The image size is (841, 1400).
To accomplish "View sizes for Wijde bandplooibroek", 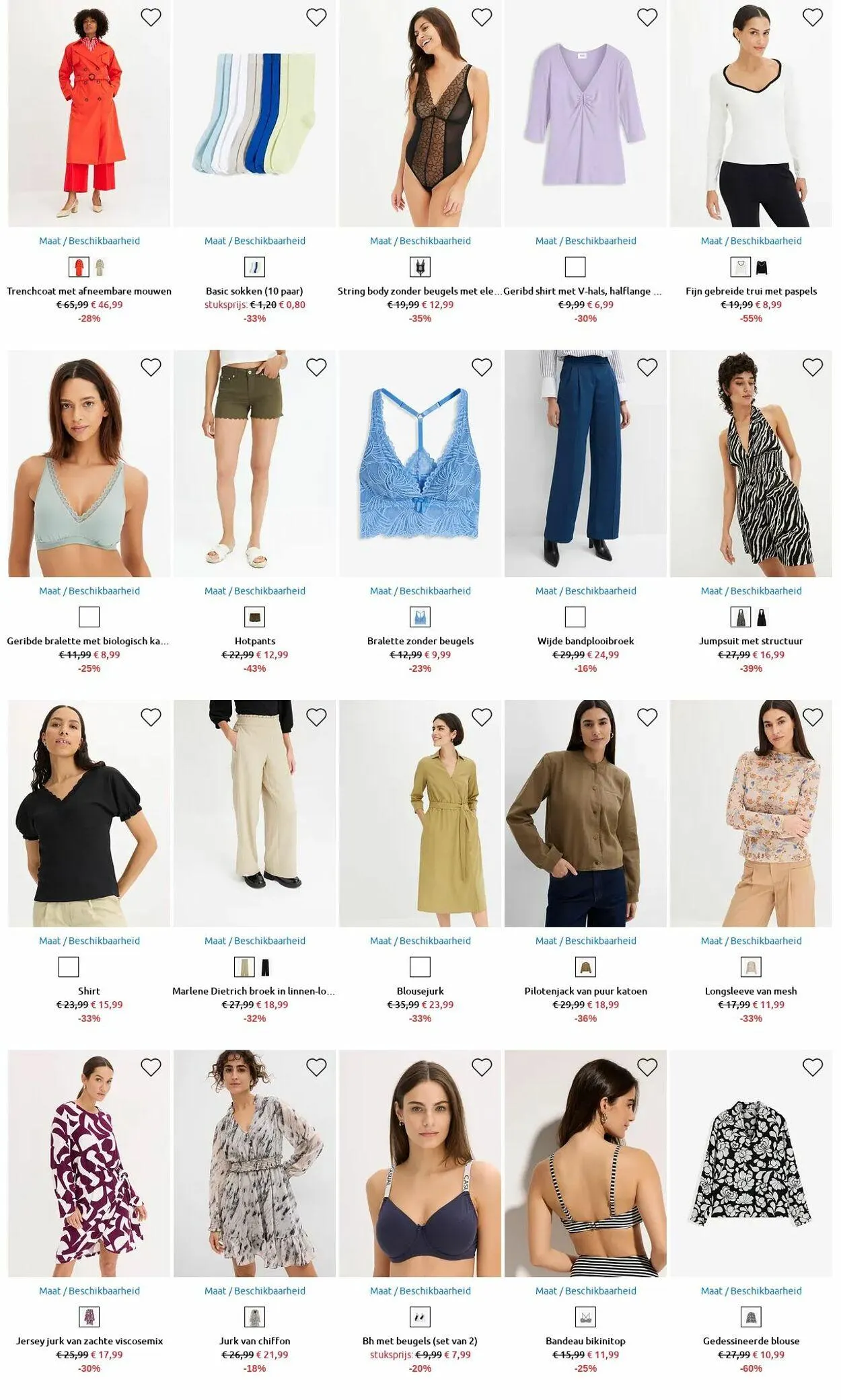I will coord(585,591).
